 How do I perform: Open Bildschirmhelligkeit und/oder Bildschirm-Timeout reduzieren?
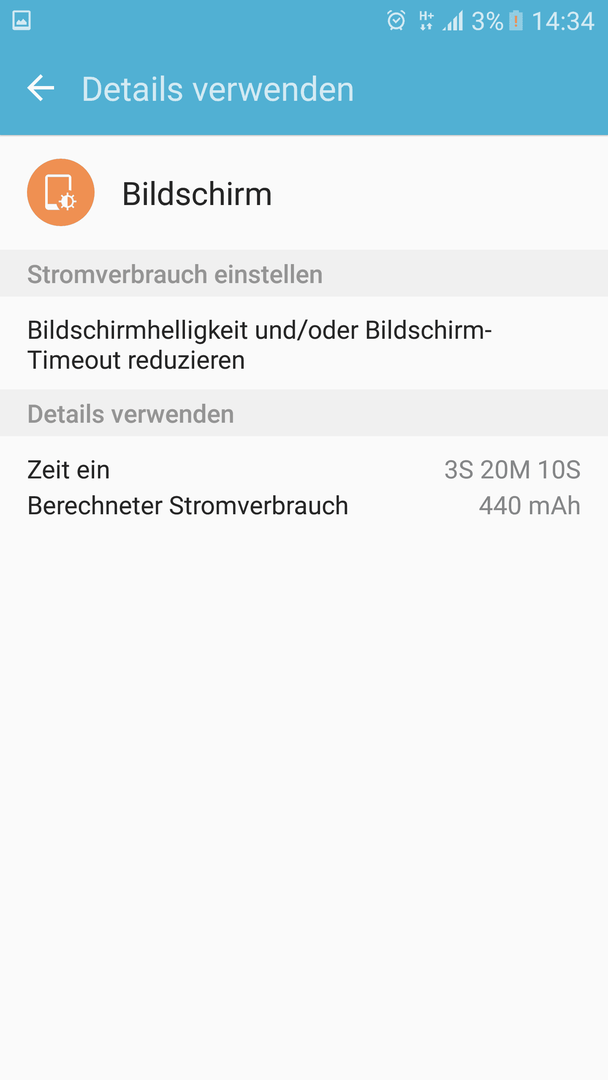coord(260,344)
